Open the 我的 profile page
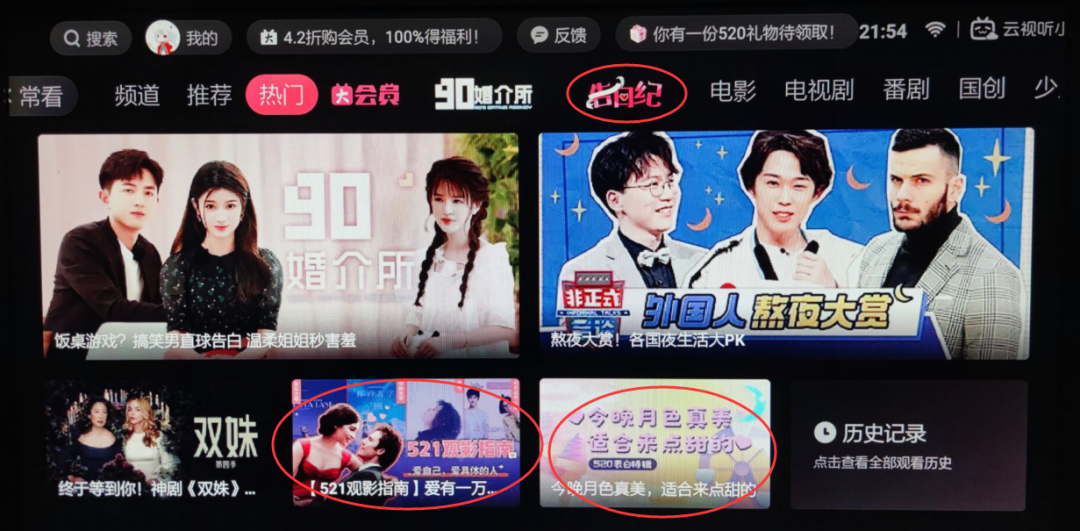The image size is (1080, 531). (188, 38)
